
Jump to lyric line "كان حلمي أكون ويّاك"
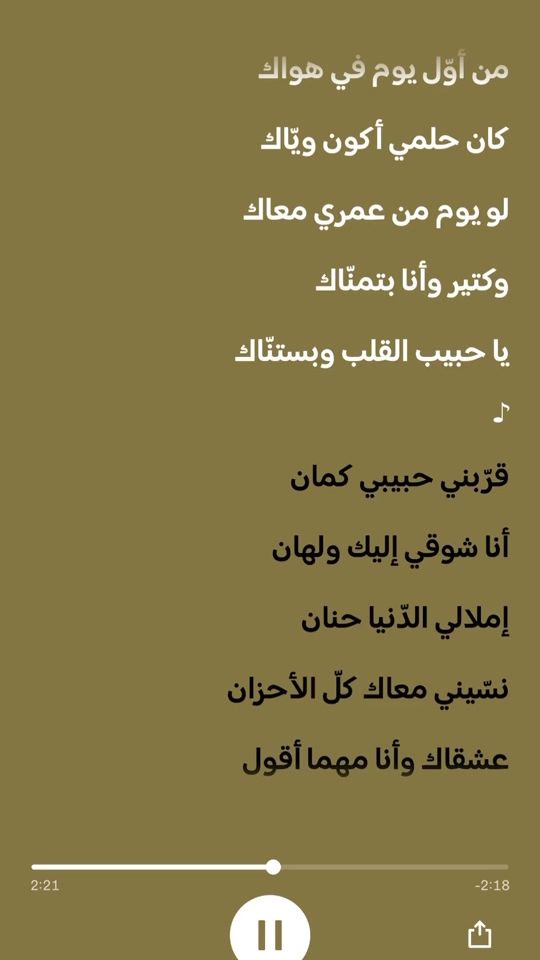click(x=384, y=141)
